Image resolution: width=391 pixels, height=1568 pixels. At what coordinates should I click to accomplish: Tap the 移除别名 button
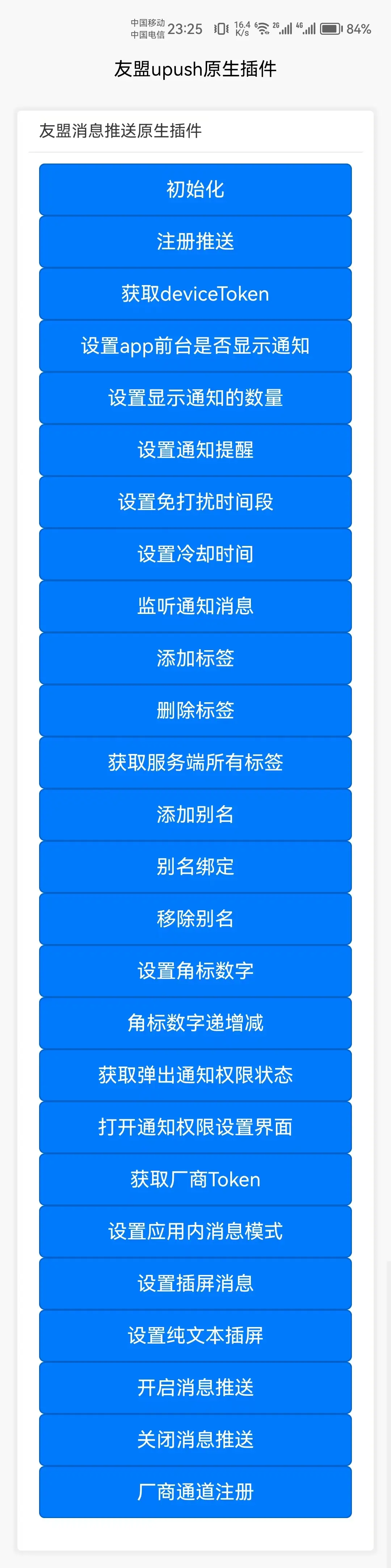click(195, 919)
